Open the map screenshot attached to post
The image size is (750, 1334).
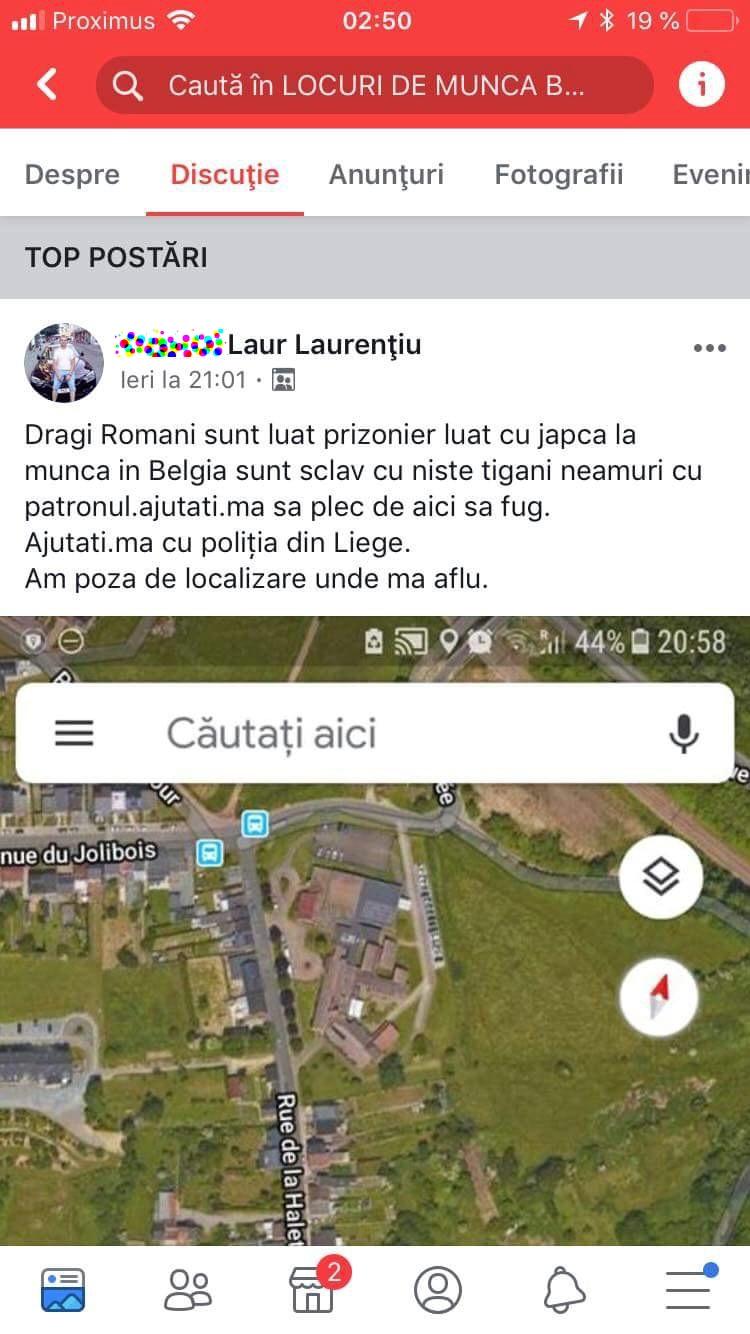click(x=375, y=930)
